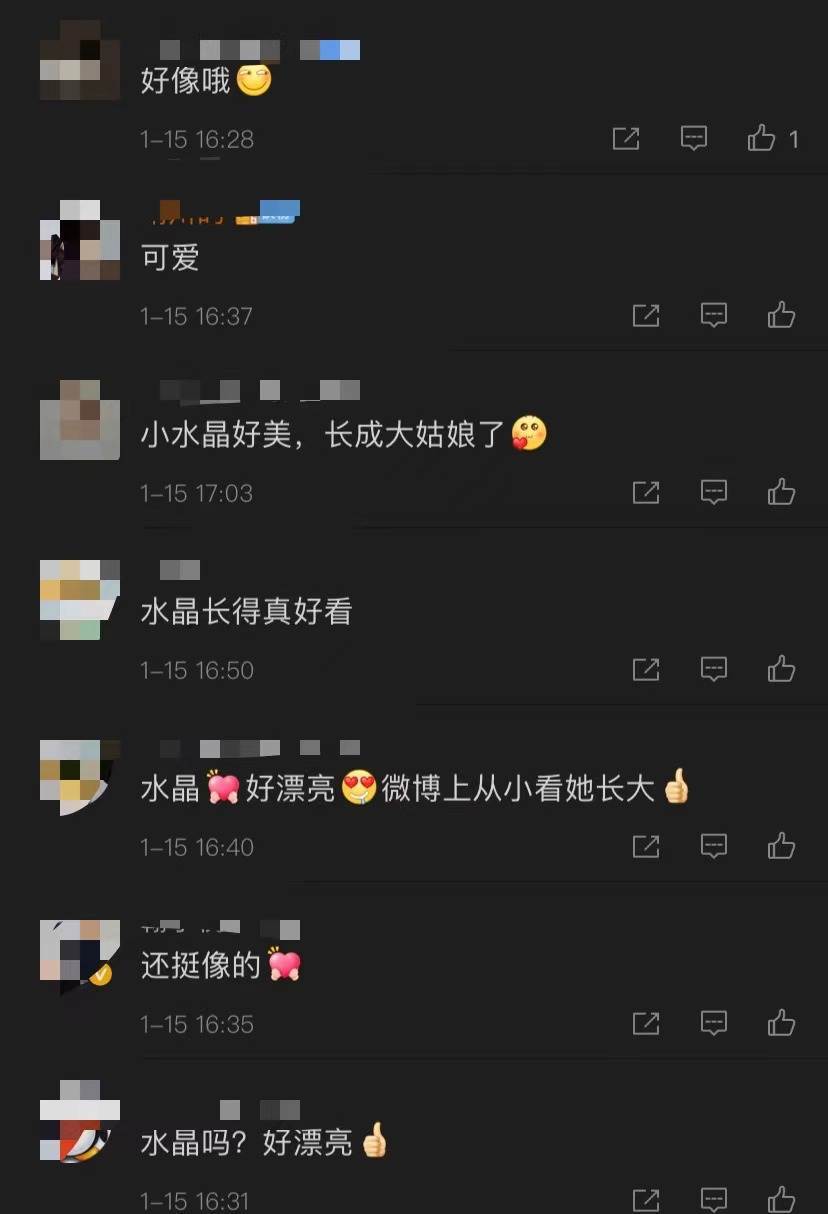Like the comment '还挺像的'
Image resolution: width=828 pixels, height=1214 pixels.
781,1023
